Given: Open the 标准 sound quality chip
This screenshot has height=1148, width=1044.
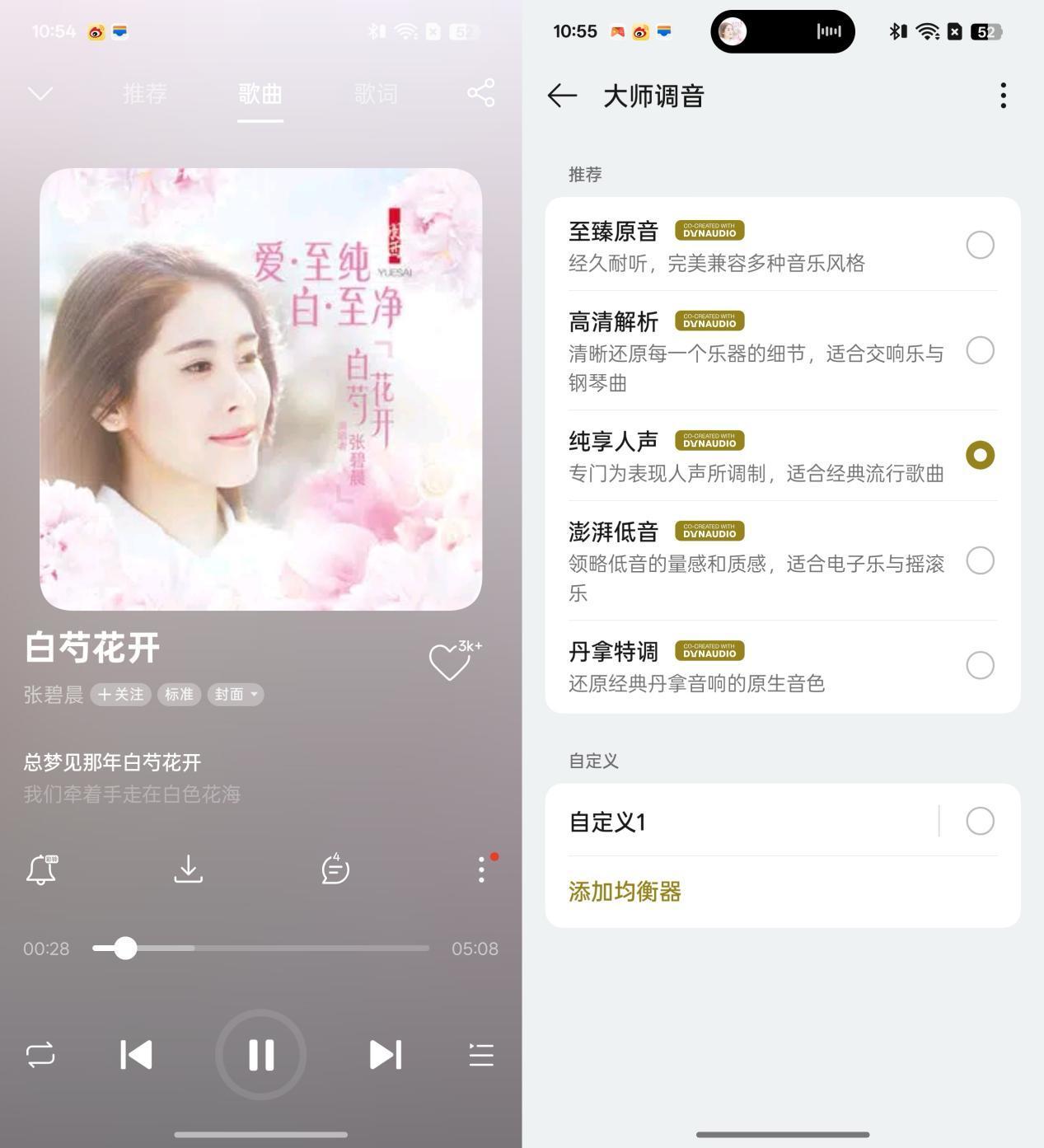Looking at the screenshot, I should (179, 695).
